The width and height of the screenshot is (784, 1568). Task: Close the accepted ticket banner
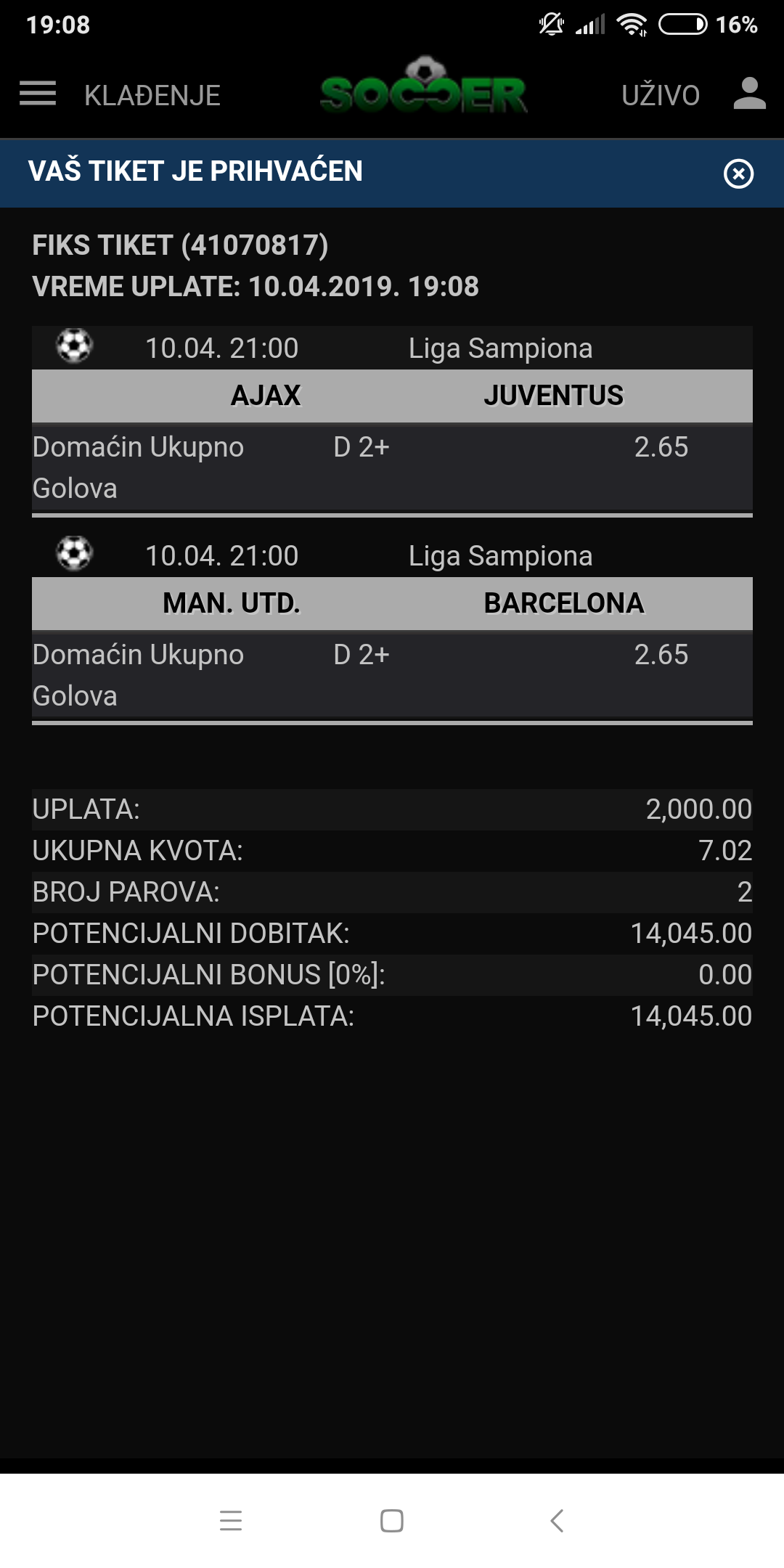tap(739, 173)
